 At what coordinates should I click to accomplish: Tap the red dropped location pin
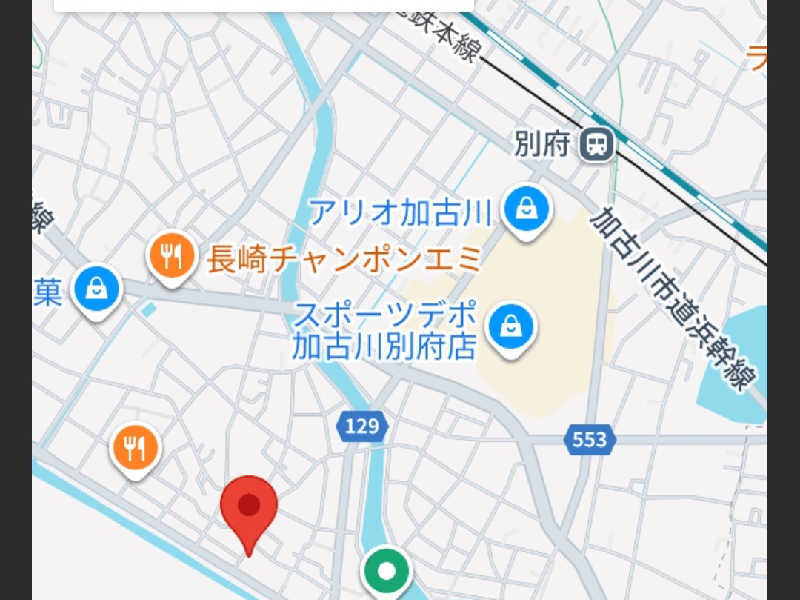(x=249, y=508)
